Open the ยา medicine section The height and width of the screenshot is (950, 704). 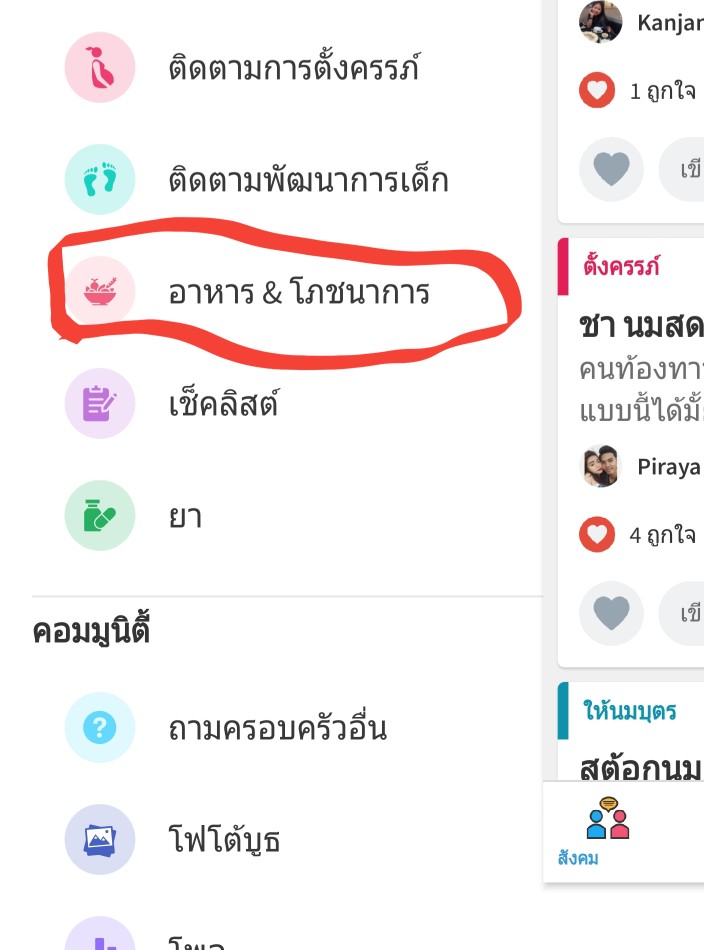point(185,517)
